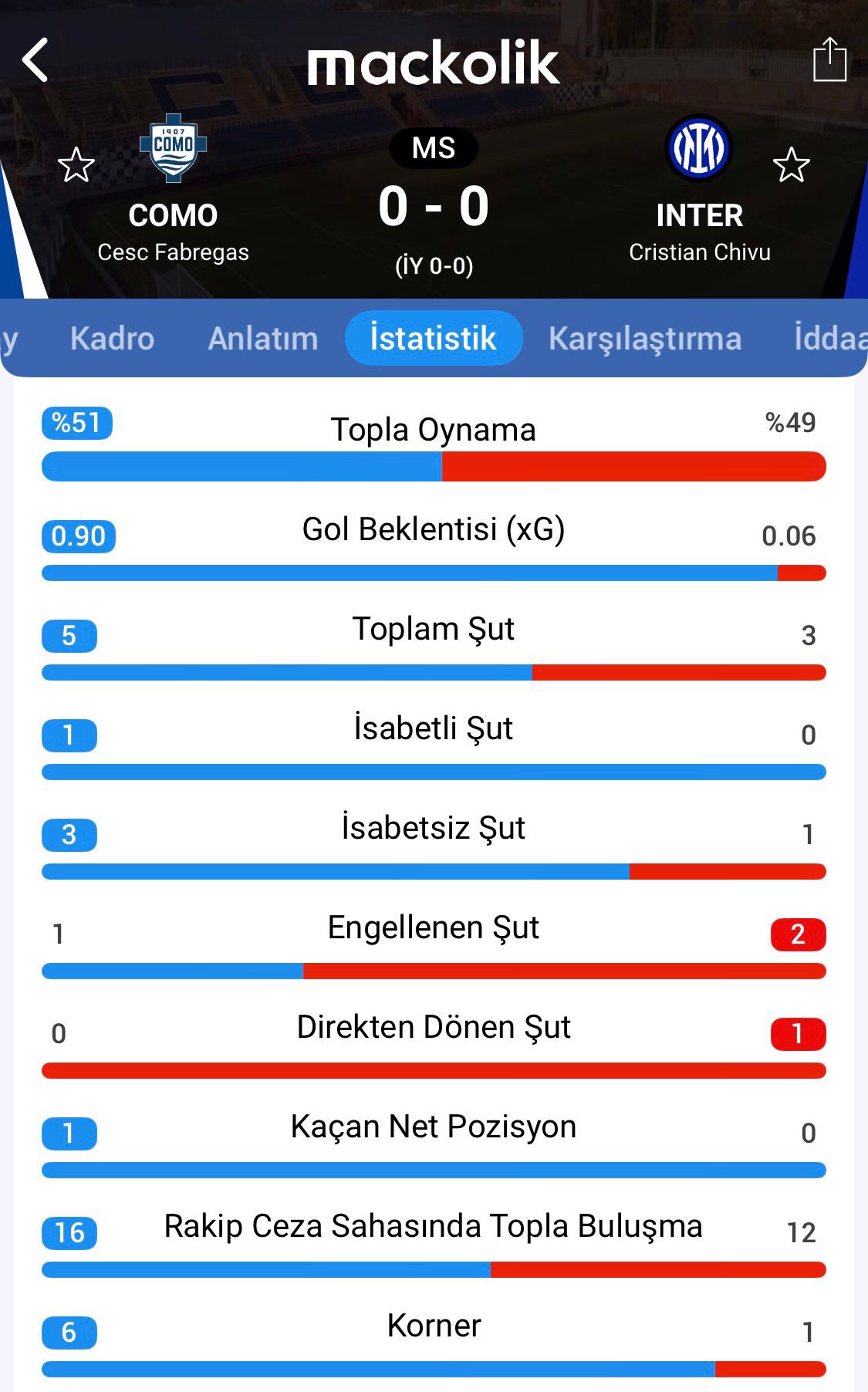The width and height of the screenshot is (868, 1392).
Task: Go back using the arrow icon
Action: (x=35, y=60)
